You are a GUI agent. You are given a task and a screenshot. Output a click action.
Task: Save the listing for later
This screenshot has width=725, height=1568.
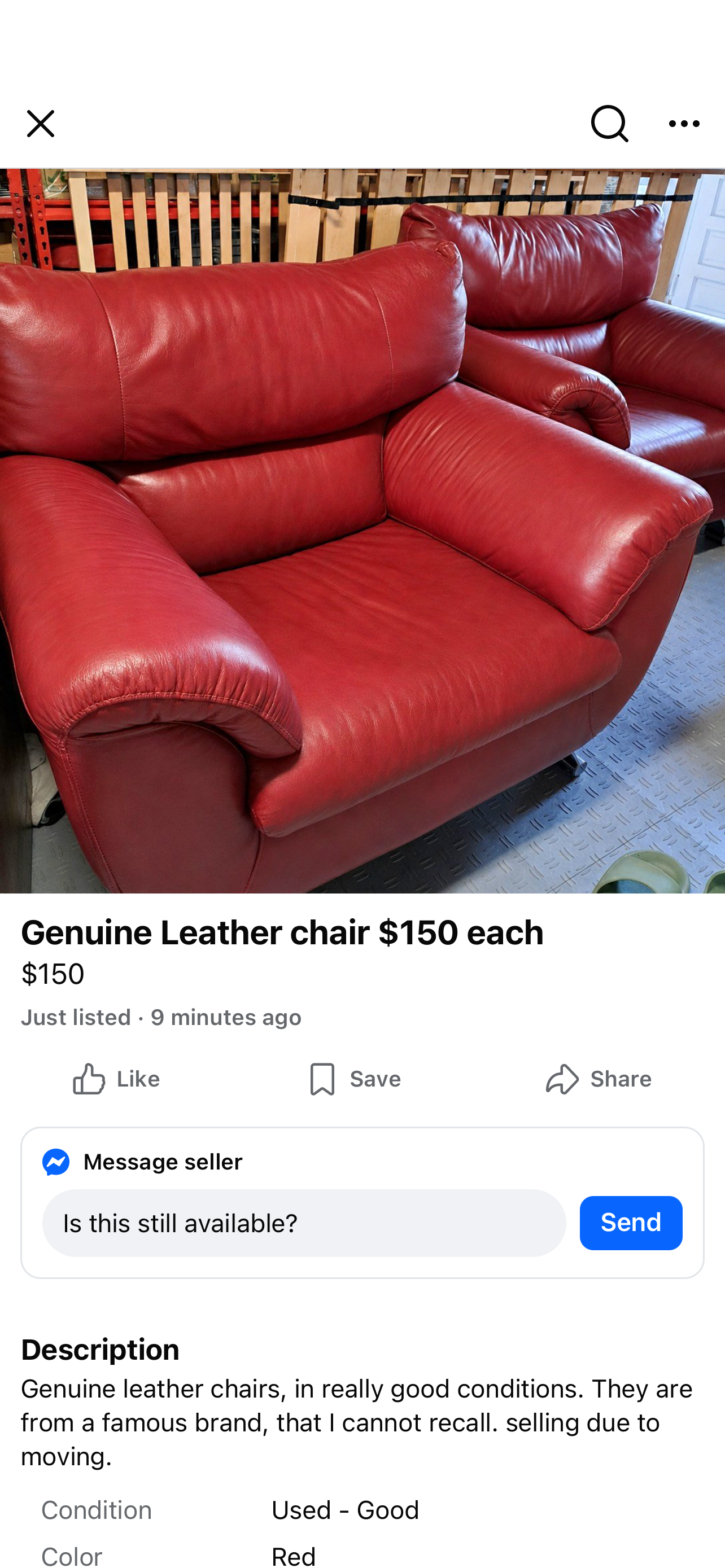tap(354, 1079)
